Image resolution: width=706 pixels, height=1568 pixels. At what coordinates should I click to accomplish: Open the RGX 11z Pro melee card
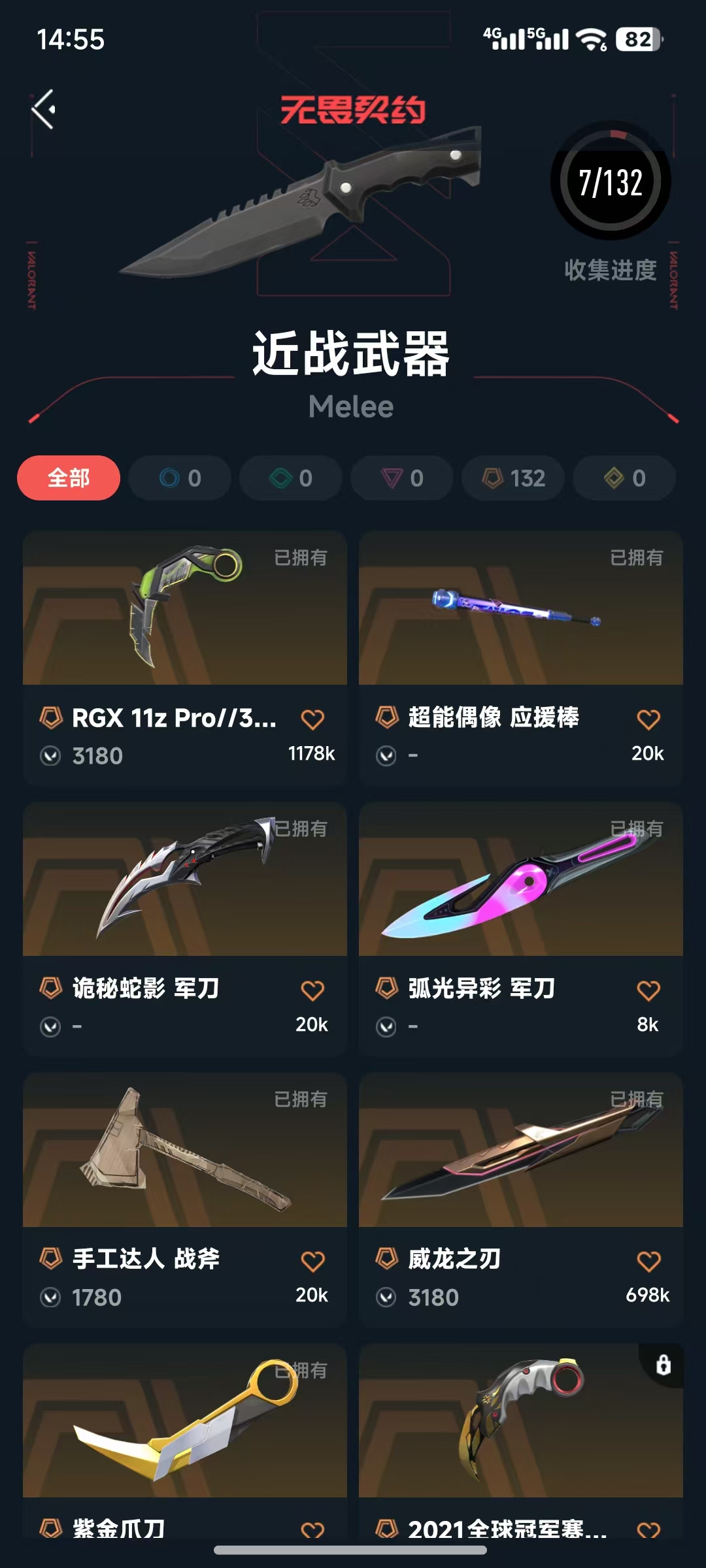click(x=185, y=609)
